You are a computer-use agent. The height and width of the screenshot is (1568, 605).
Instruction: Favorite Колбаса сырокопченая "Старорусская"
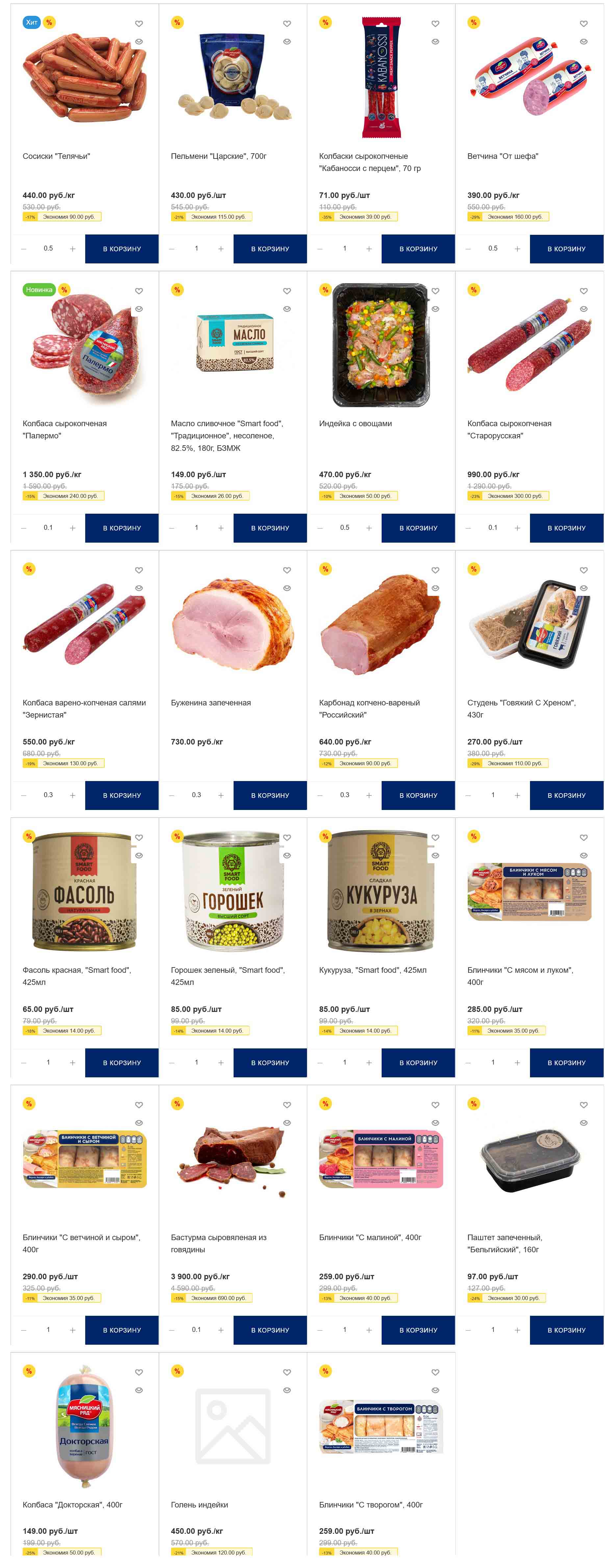click(583, 291)
